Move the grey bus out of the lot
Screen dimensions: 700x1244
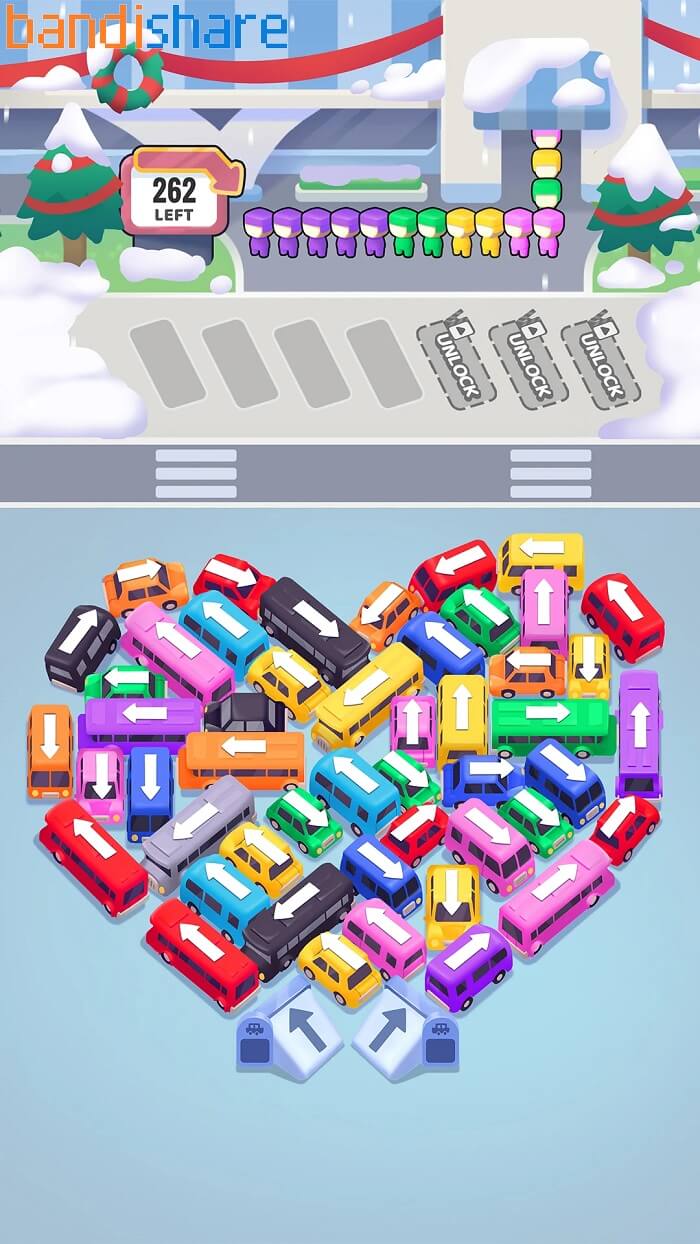[x=197, y=834]
